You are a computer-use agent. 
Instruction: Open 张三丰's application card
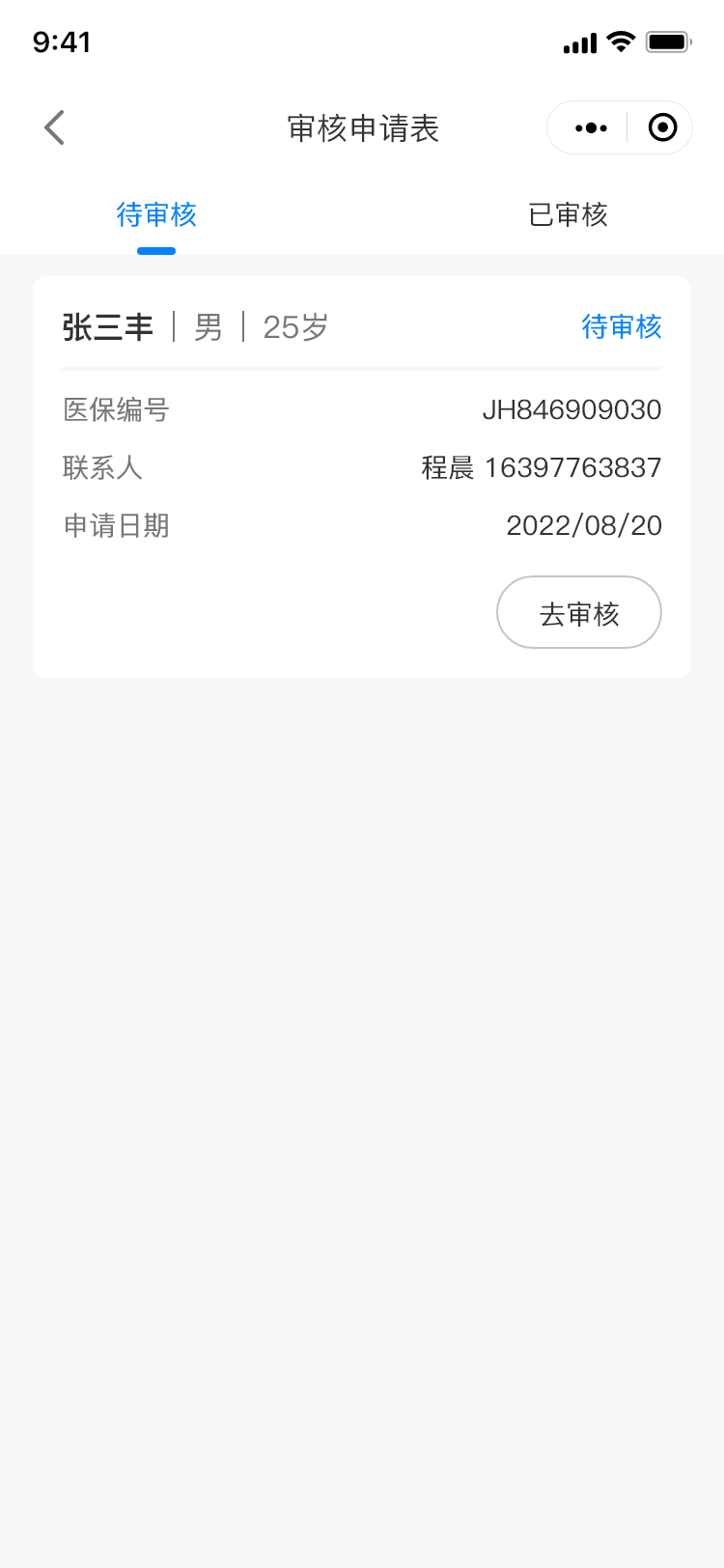click(362, 477)
